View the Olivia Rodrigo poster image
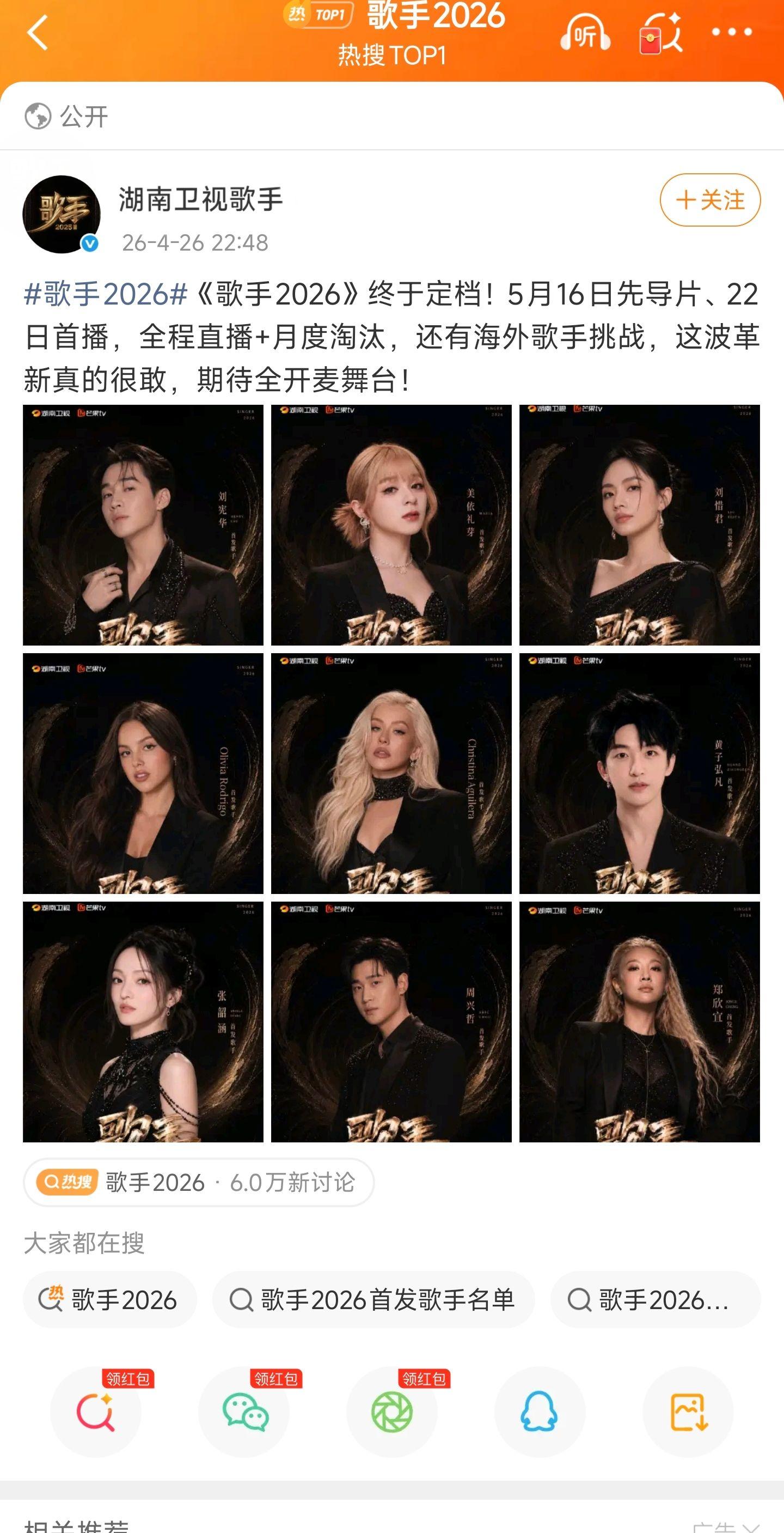This screenshot has width=784, height=1533. (x=143, y=773)
